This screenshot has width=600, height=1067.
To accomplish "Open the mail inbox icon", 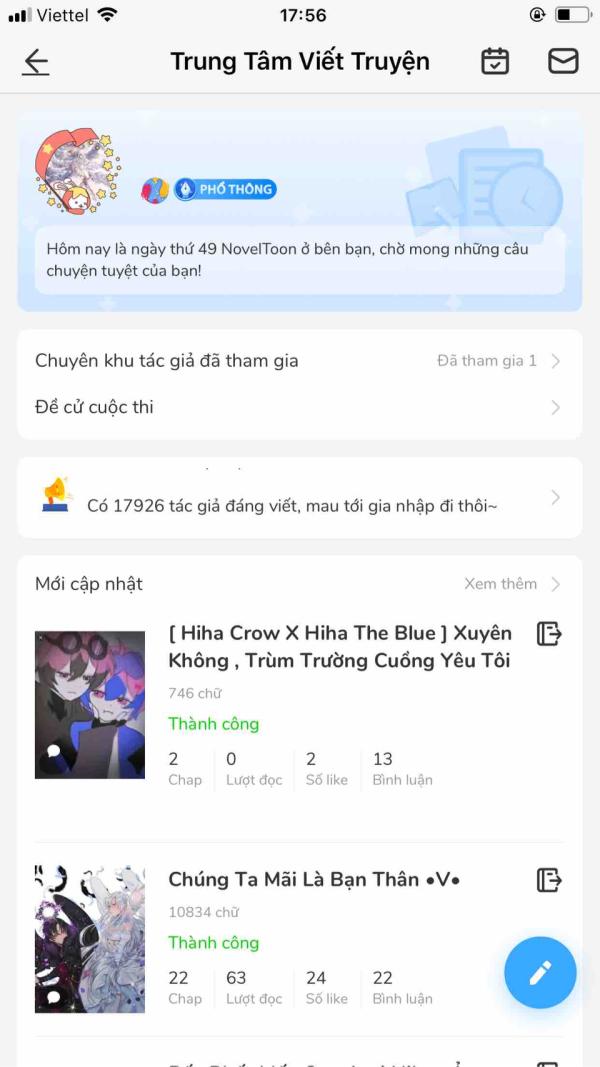I will pyautogui.click(x=563, y=61).
